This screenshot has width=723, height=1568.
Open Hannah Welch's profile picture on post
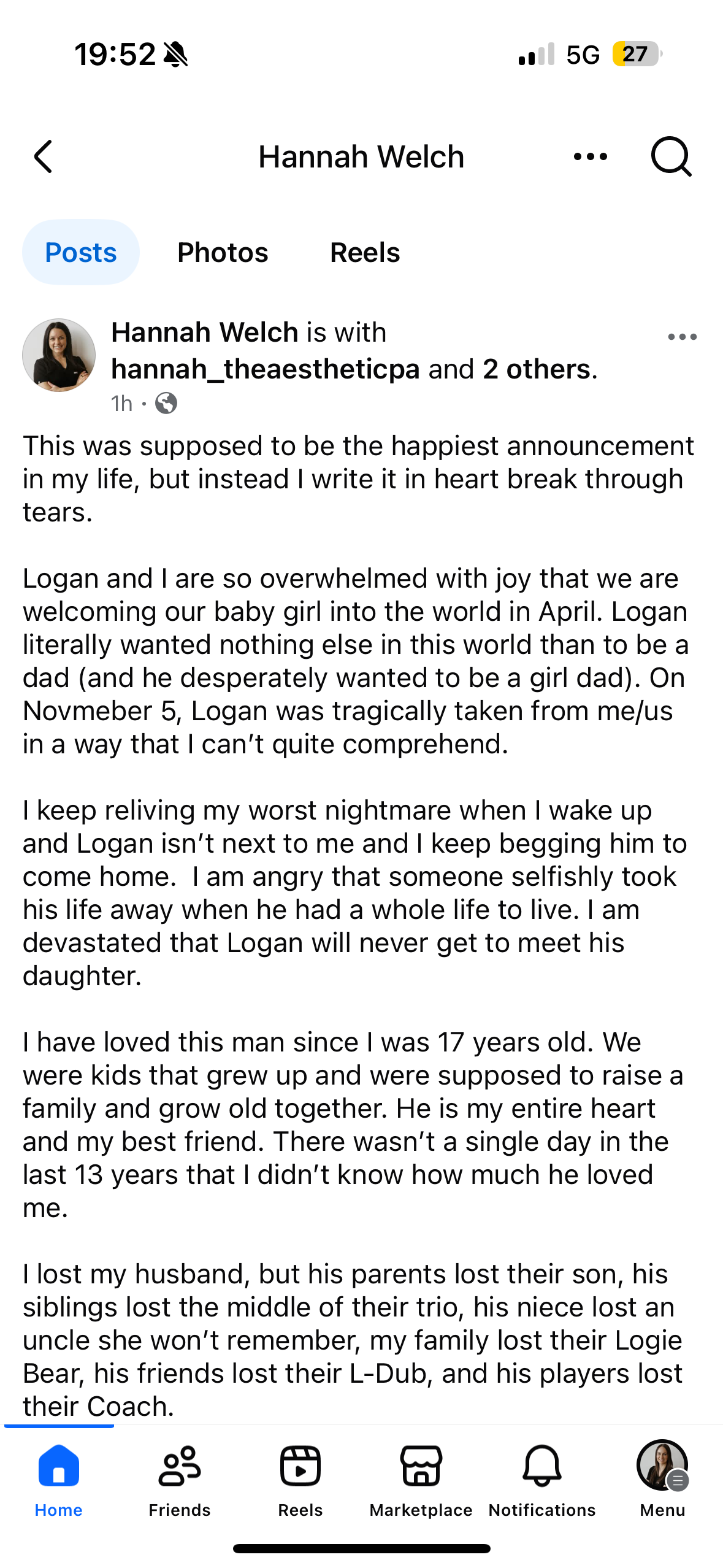(59, 355)
